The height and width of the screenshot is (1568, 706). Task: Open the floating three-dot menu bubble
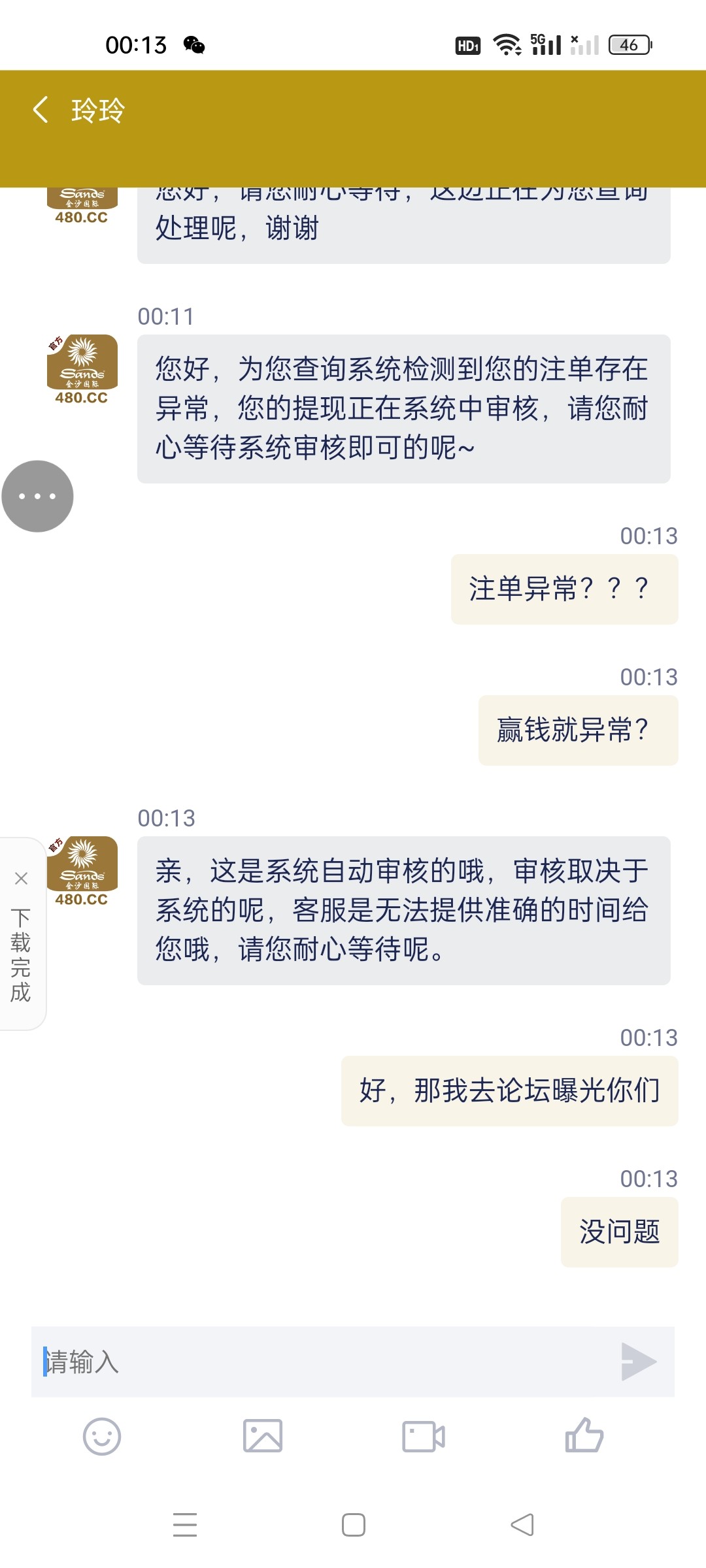tap(37, 497)
